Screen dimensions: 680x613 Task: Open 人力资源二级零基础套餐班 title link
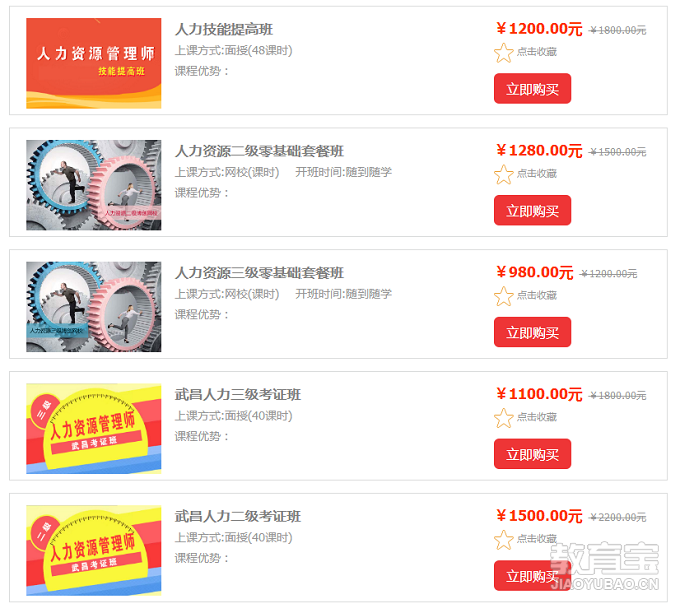(259, 151)
